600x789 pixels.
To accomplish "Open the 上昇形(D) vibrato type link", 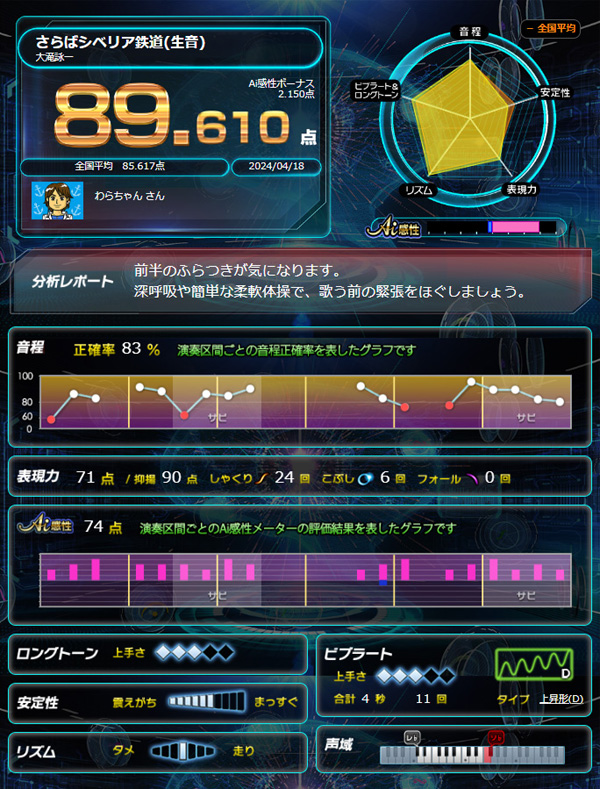I will 561,698.
